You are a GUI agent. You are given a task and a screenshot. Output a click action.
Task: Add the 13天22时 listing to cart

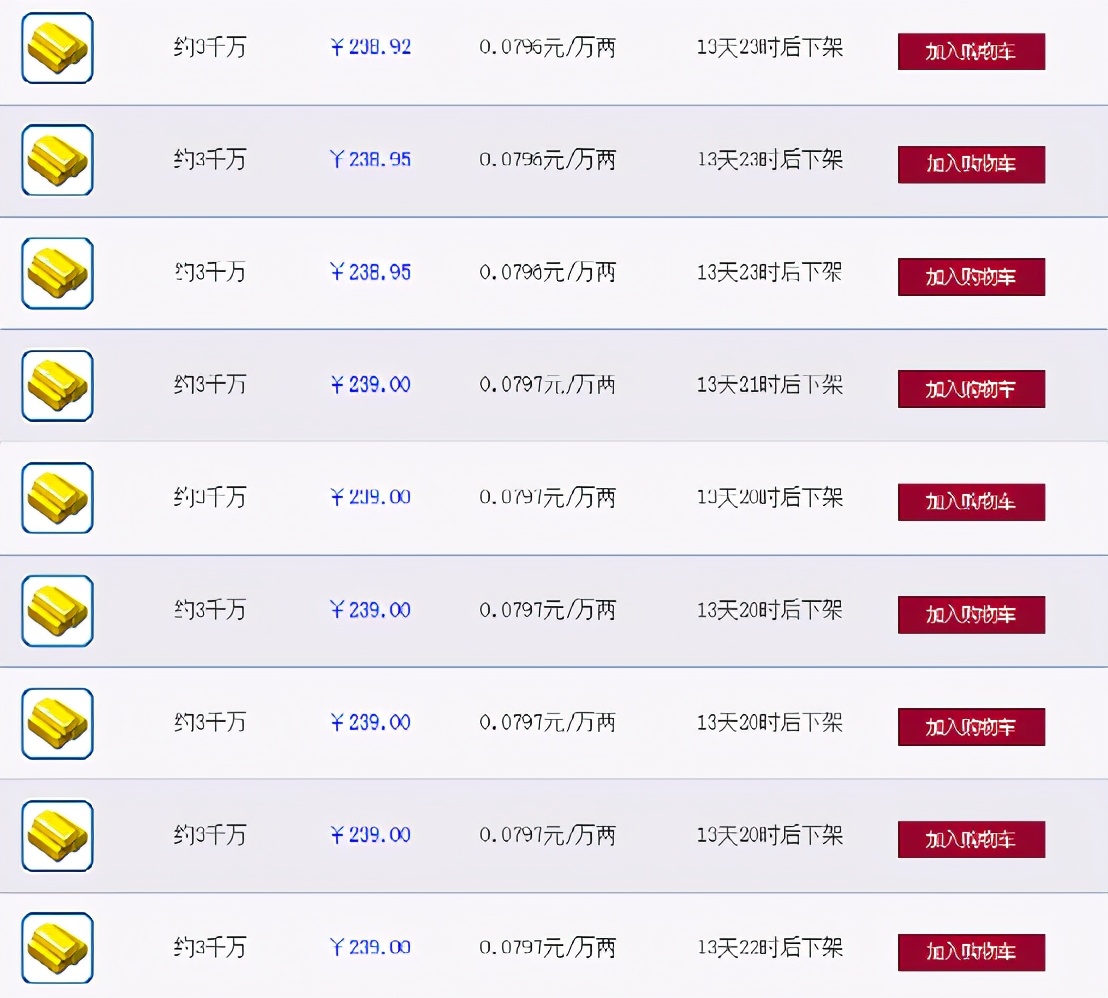(971, 952)
